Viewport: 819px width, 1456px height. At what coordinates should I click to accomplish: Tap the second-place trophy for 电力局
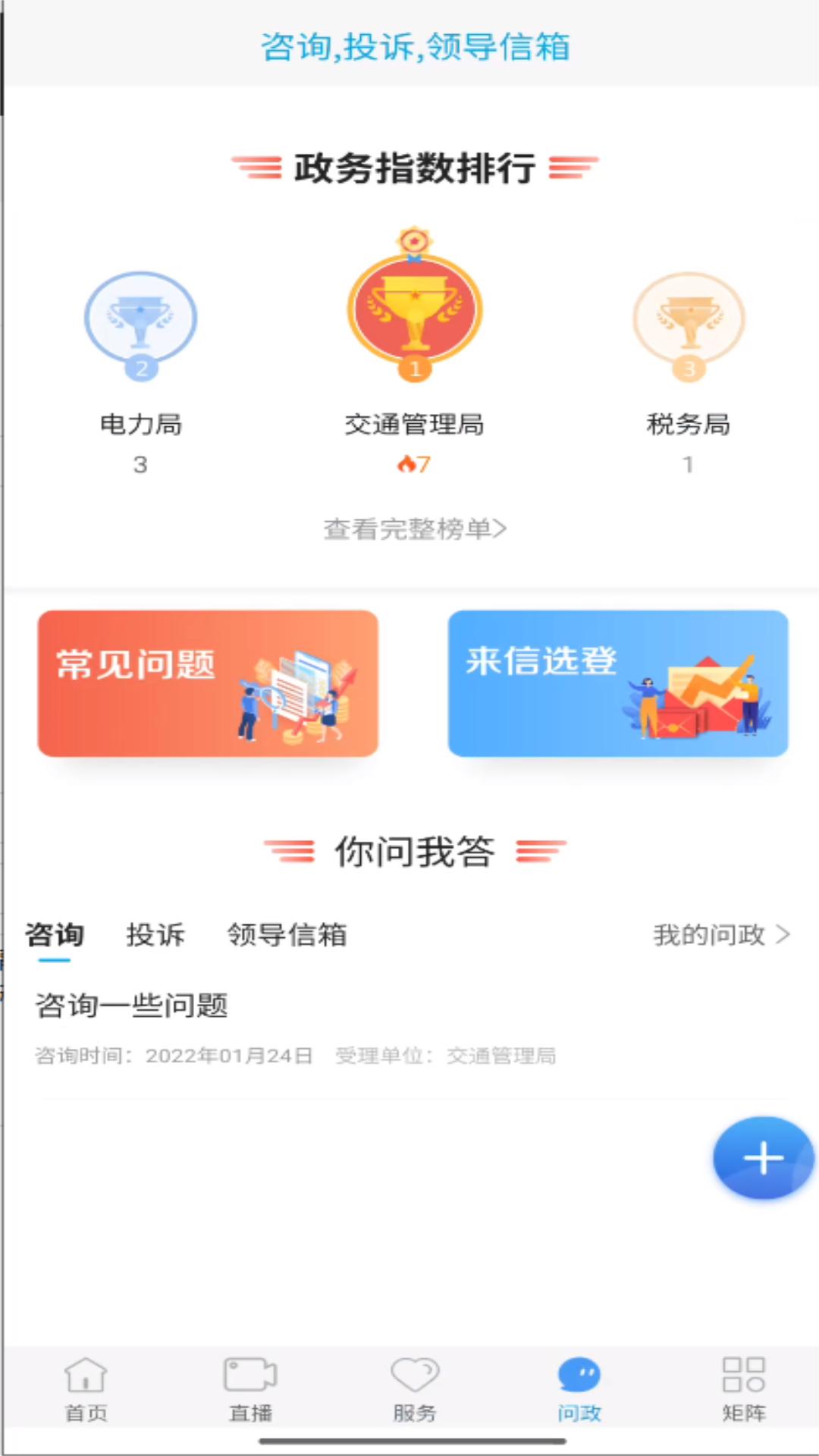coord(141,320)
